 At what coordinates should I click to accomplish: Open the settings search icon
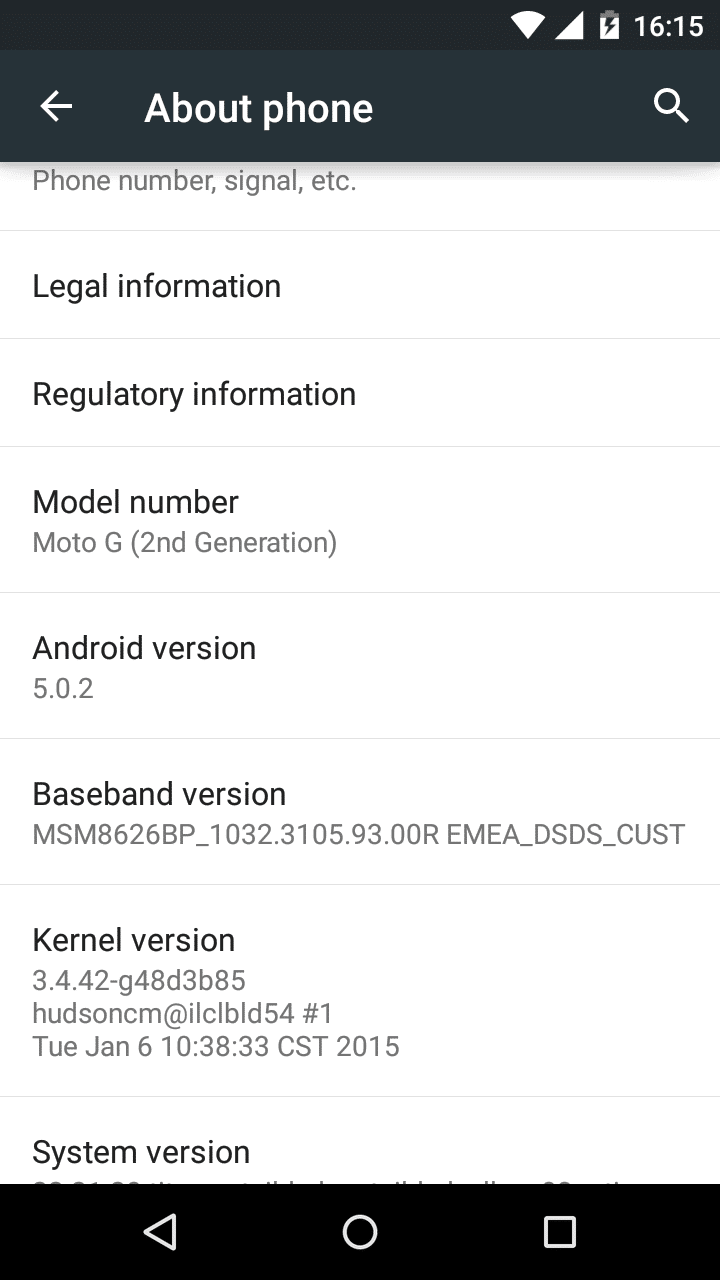coord(671,106)
